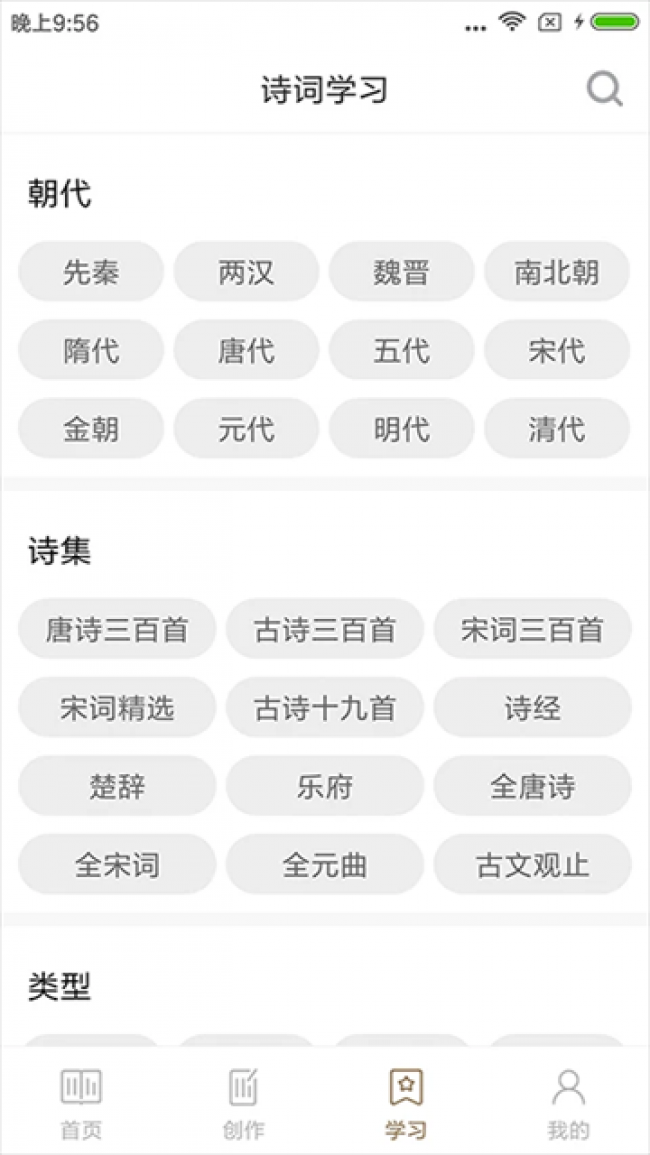Filter by 南北朝 dynasty
The height and width of the screenshot is (1155, 650).
pyautogui.click(x=557, y=271)
